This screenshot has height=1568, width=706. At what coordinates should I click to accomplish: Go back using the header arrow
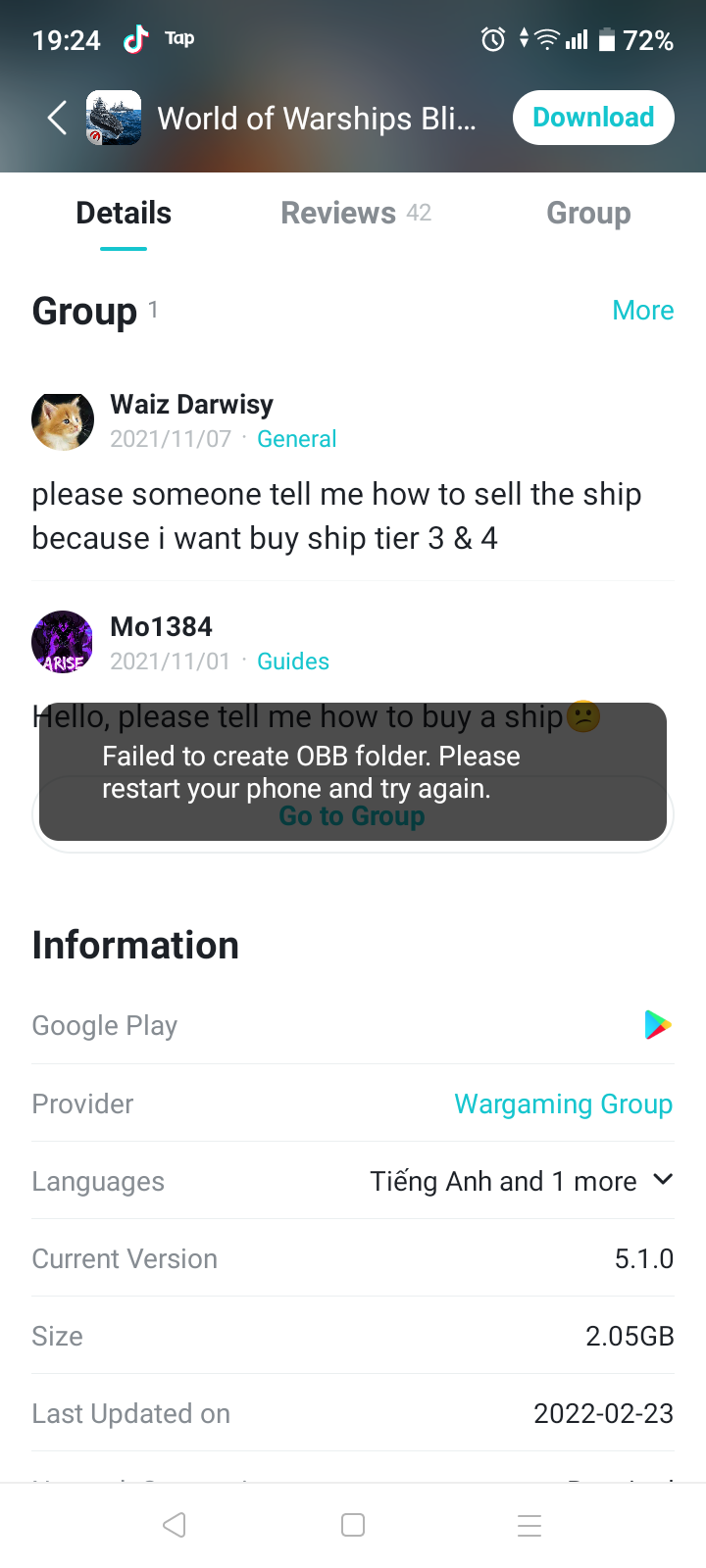57,119
